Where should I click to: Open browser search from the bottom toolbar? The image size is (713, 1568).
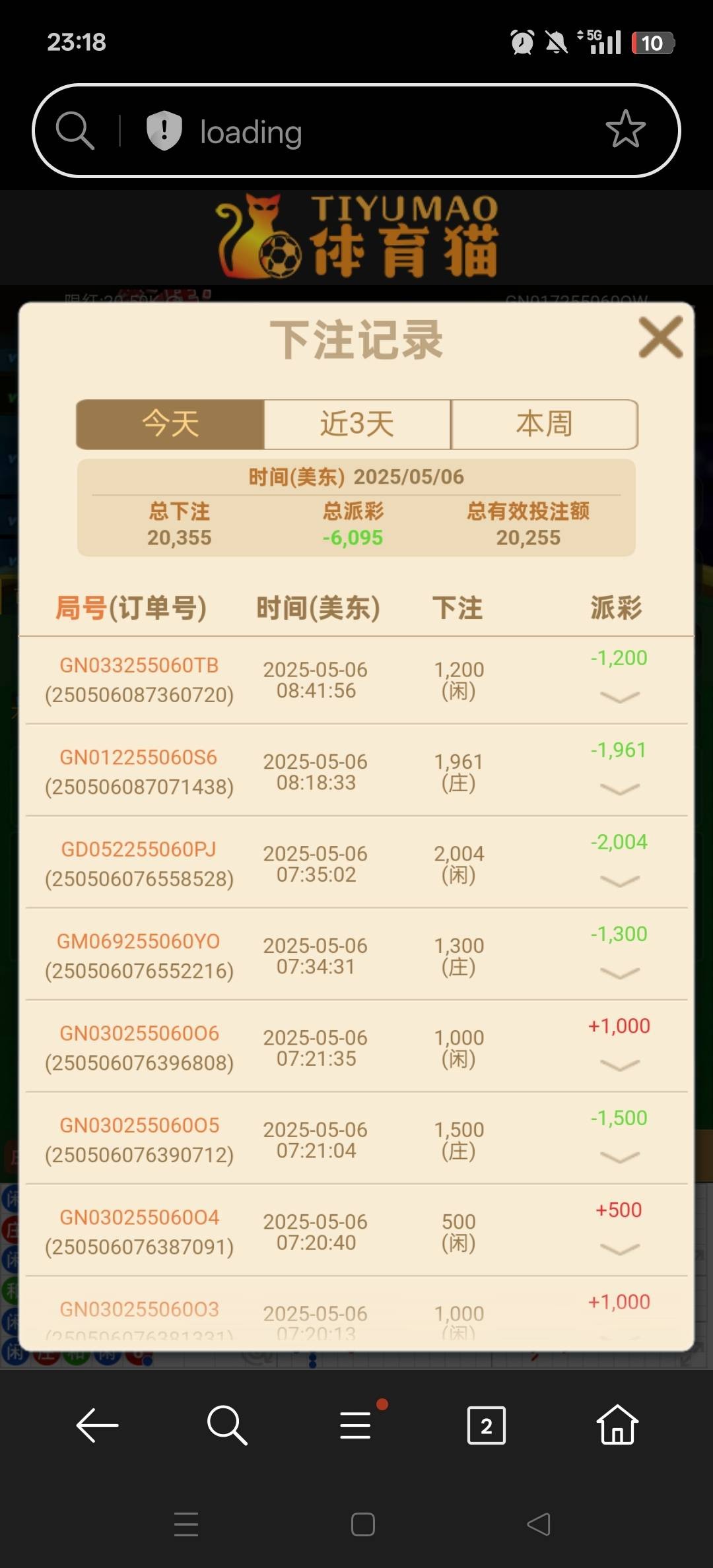(x=226, y=1425)
